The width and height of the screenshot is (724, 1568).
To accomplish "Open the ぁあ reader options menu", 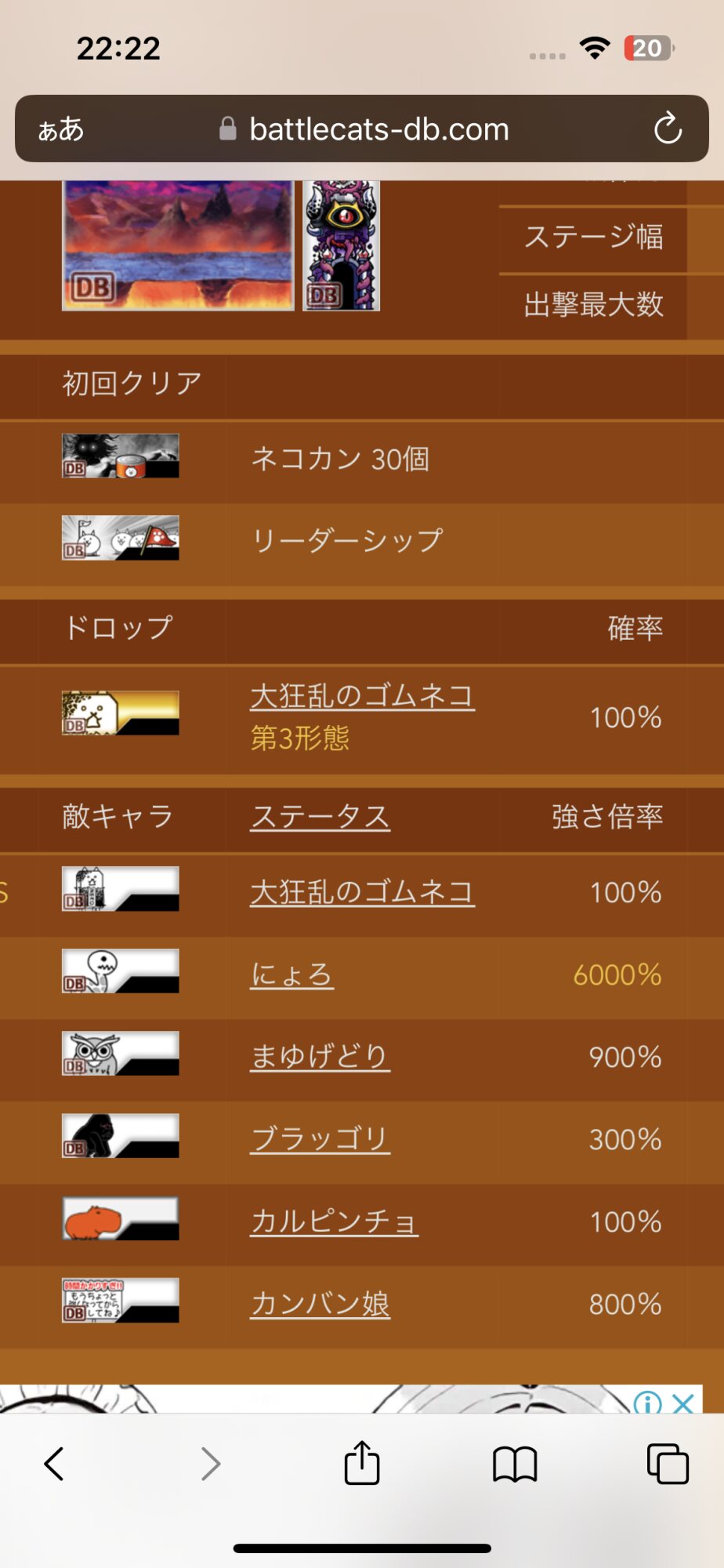I will pyautogui.click(x=61, y=129).
